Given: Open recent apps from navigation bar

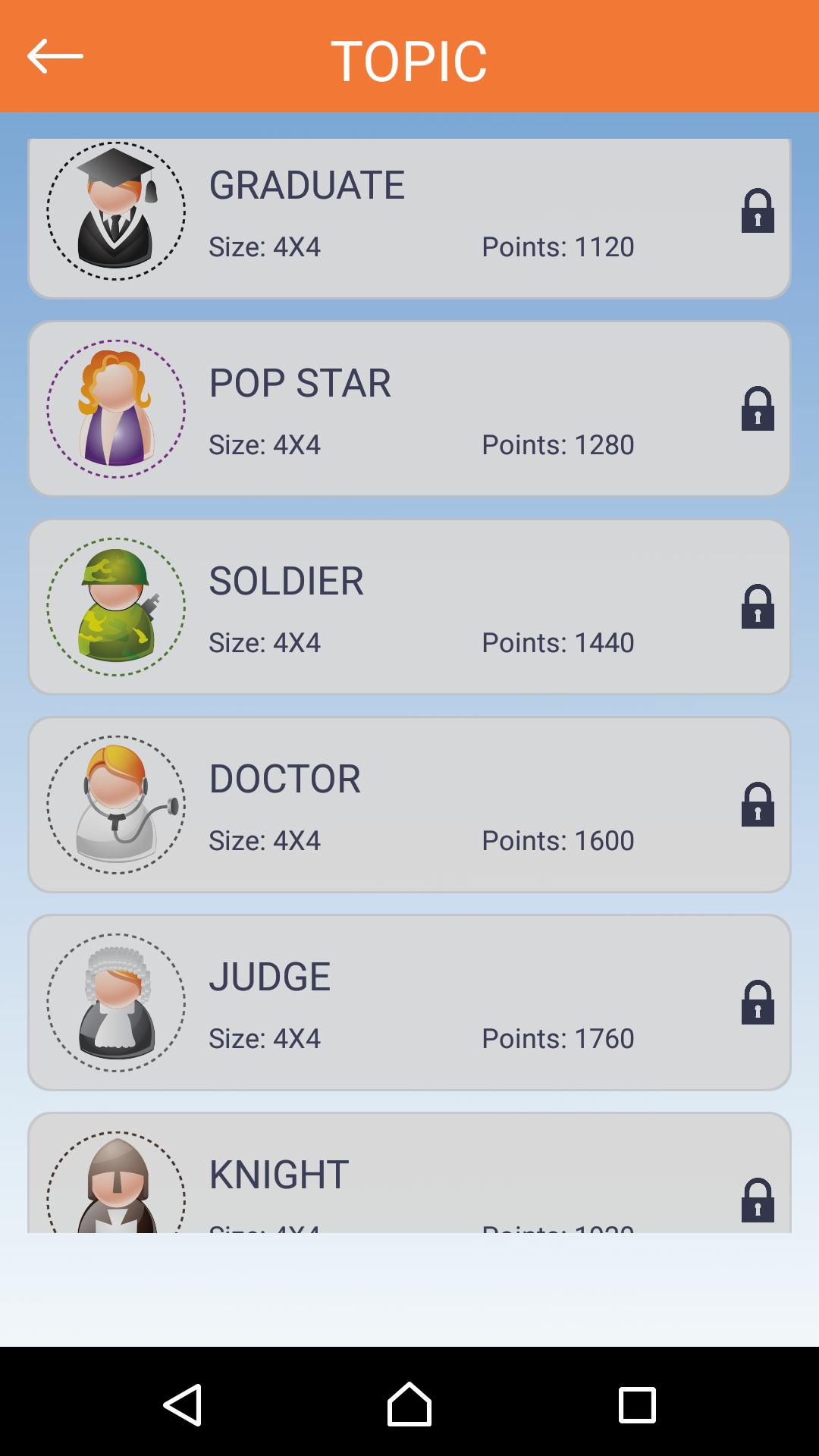Looking at the screenshot, I should click(x=637, y=1404).
